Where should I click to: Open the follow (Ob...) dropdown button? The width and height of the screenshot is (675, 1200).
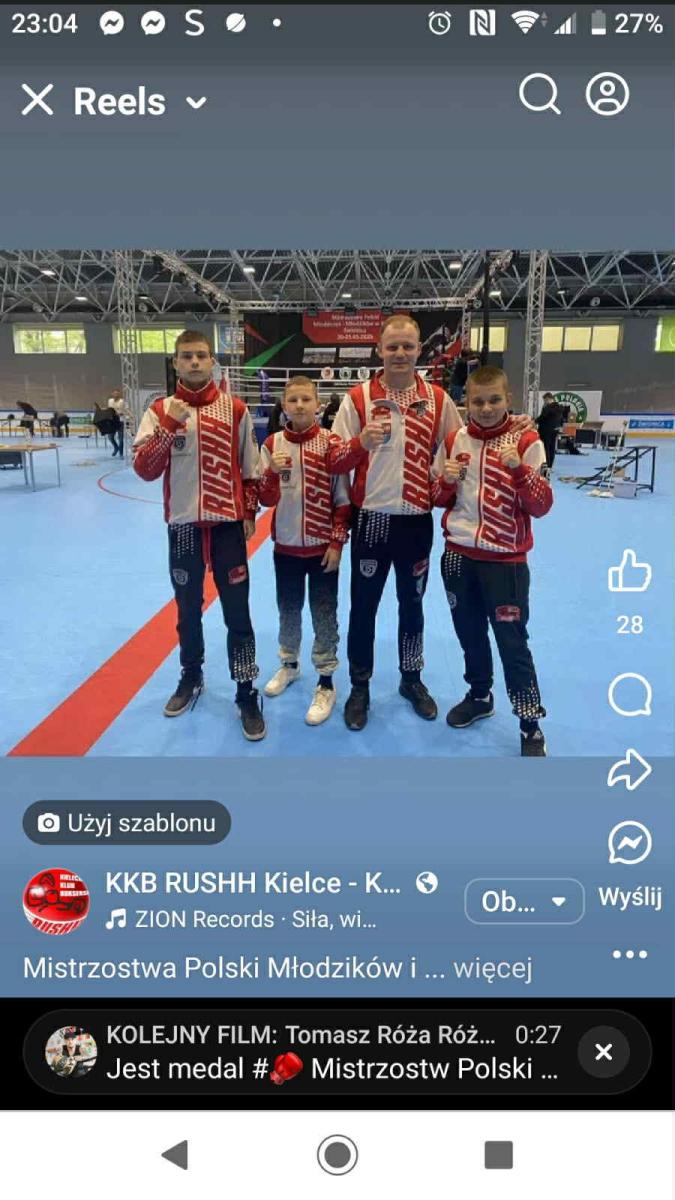(524, 901)
